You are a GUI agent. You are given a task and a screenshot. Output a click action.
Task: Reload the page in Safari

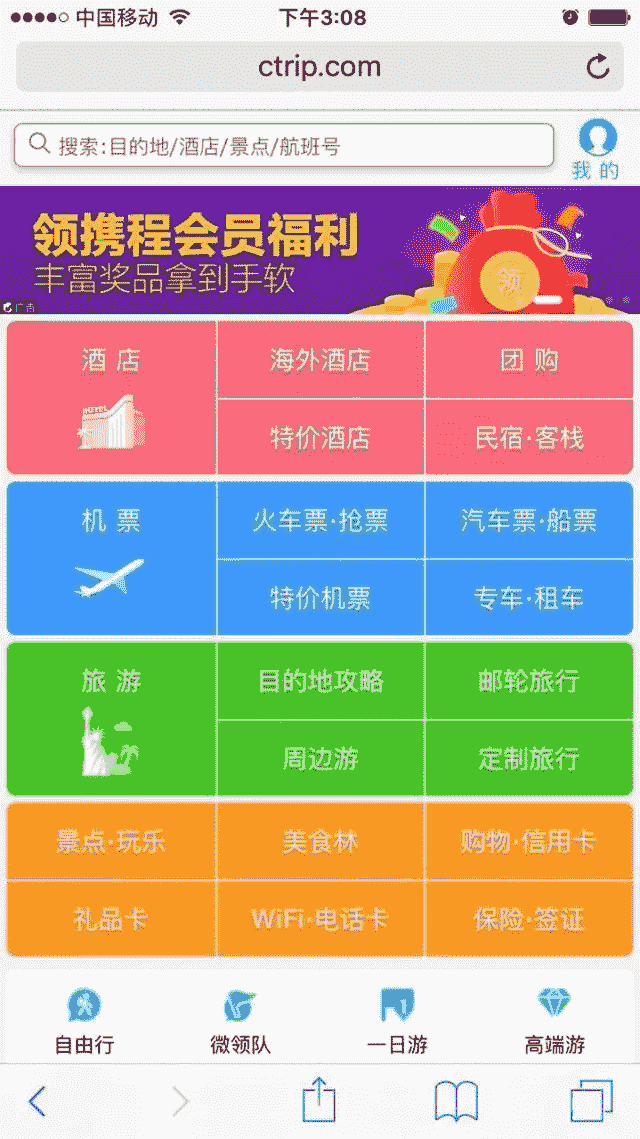[598, 67]
